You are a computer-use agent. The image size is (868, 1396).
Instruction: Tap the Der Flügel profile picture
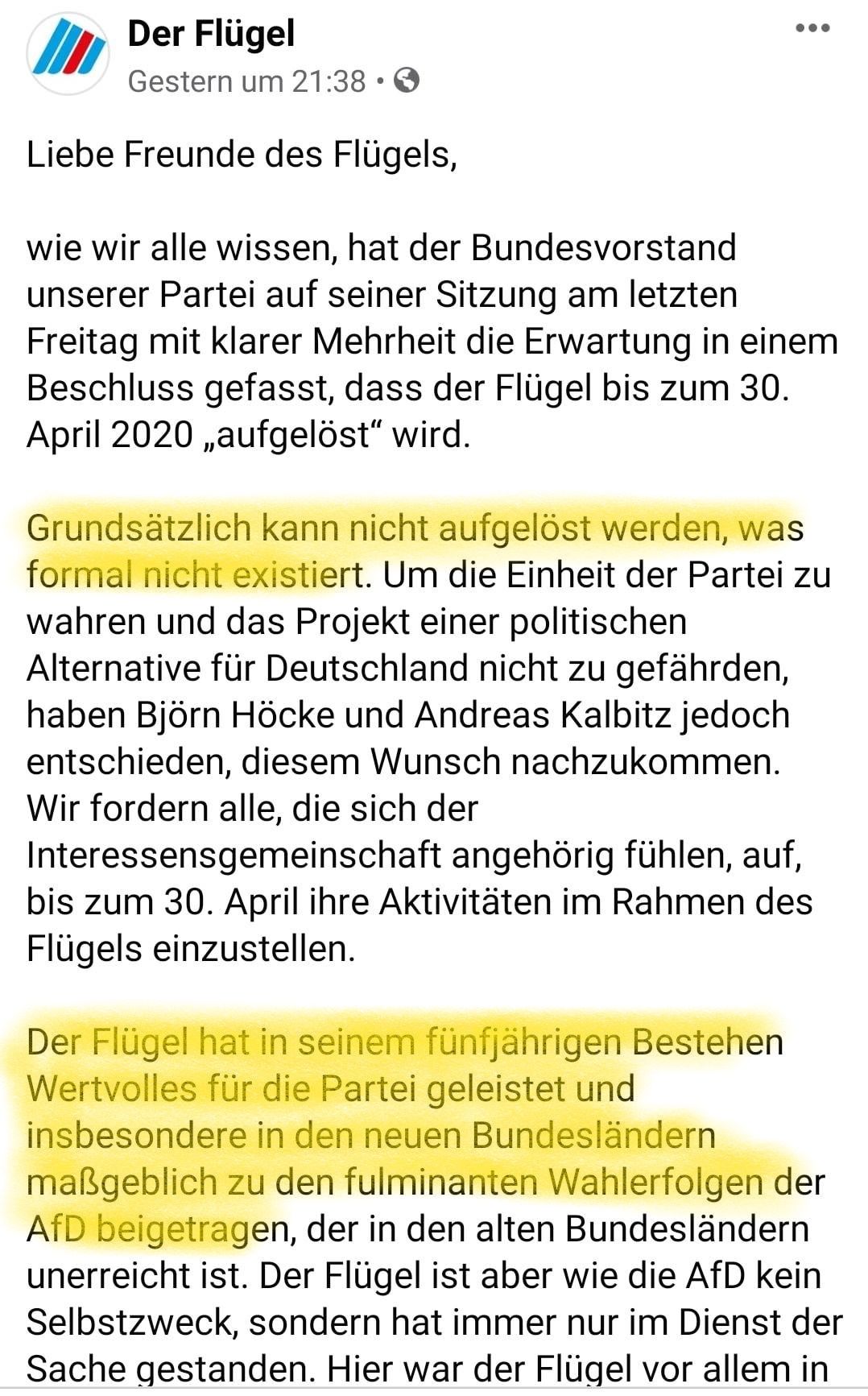point(68,54)
